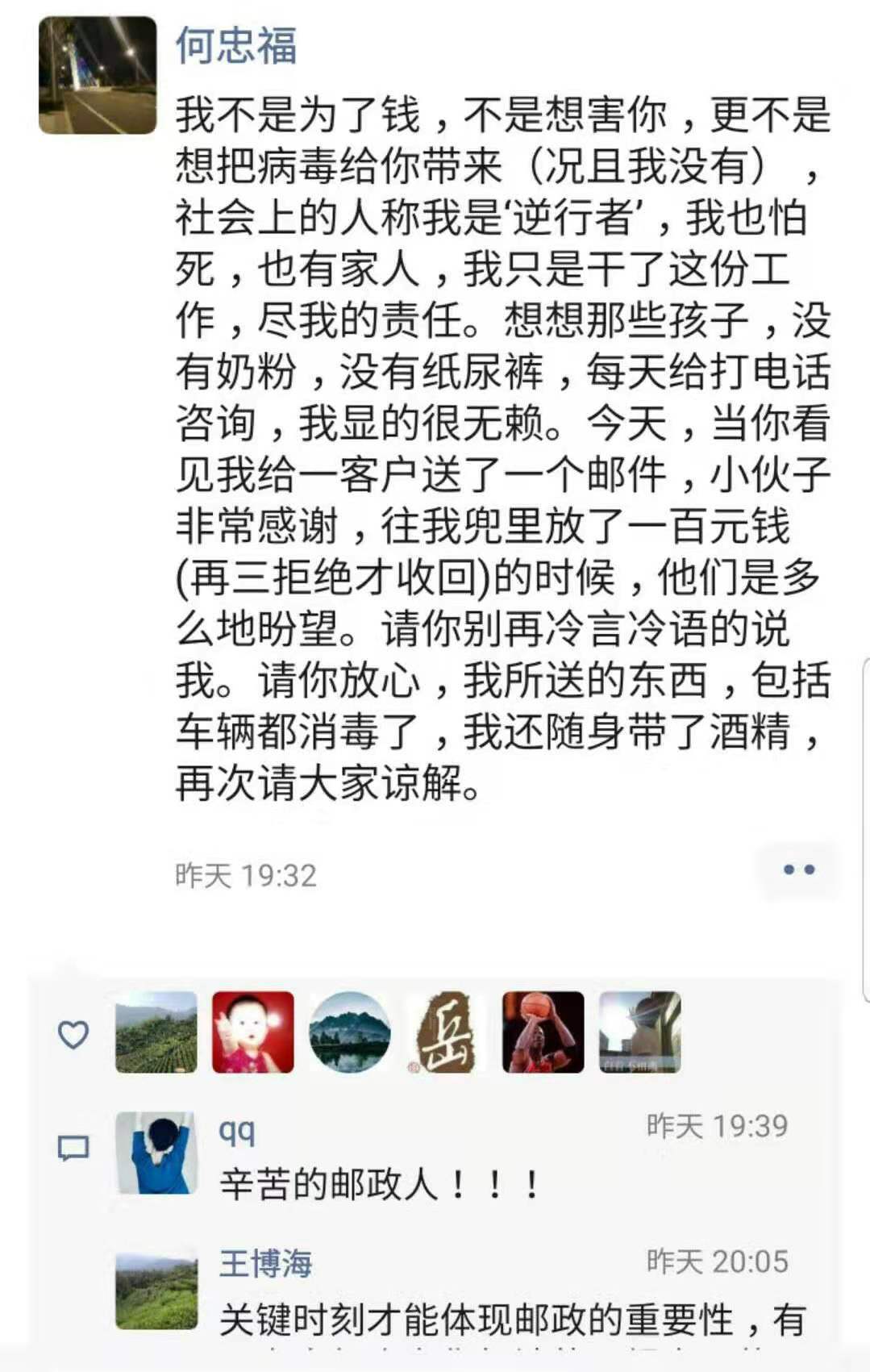Screen dimensions: 870x1372
Task: Open commenter qq's profile name
Action: coord(237,1131)
